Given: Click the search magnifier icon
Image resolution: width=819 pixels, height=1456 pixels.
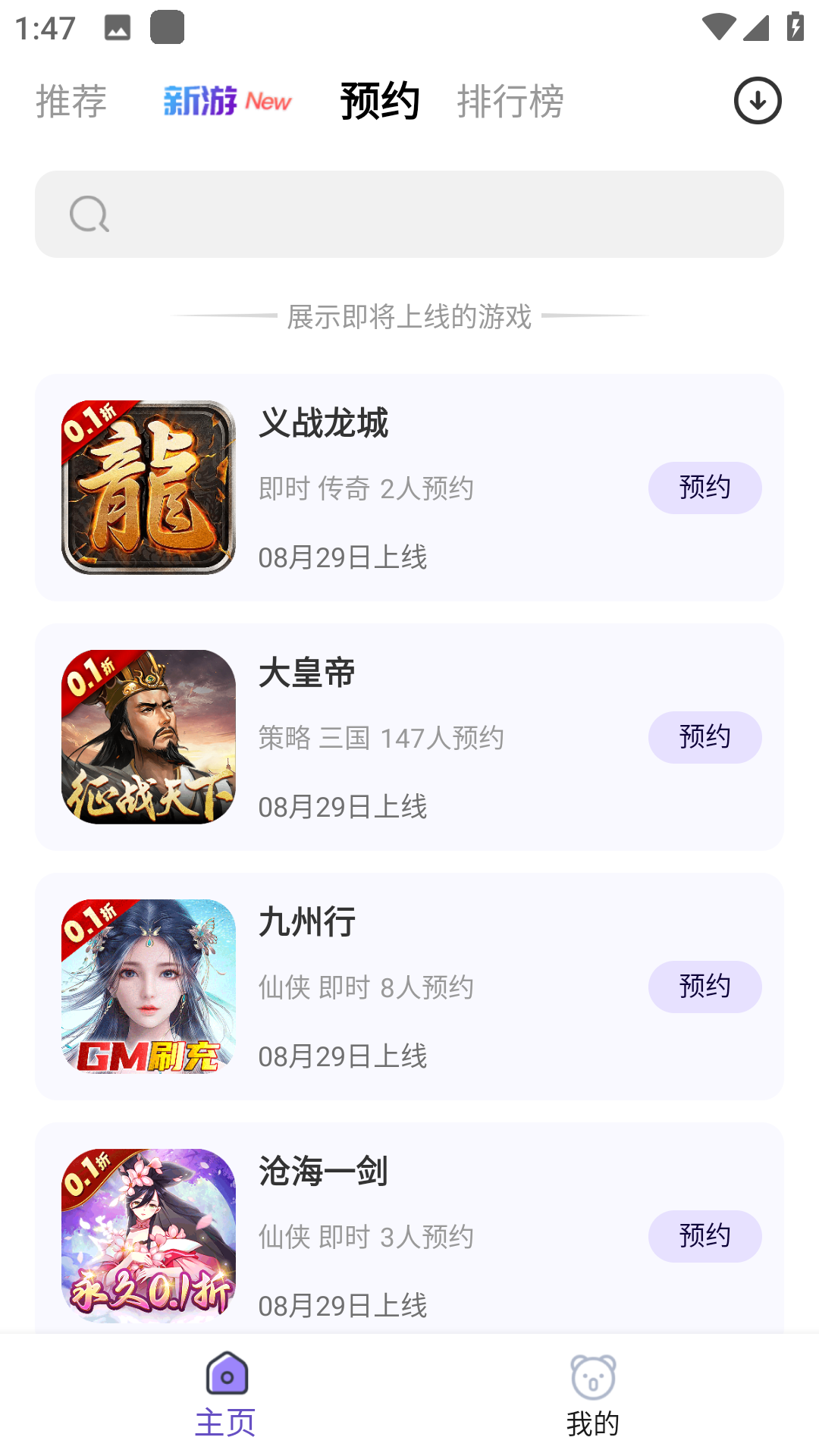Looking at the screenshot, I should click(x=88, y=214).
